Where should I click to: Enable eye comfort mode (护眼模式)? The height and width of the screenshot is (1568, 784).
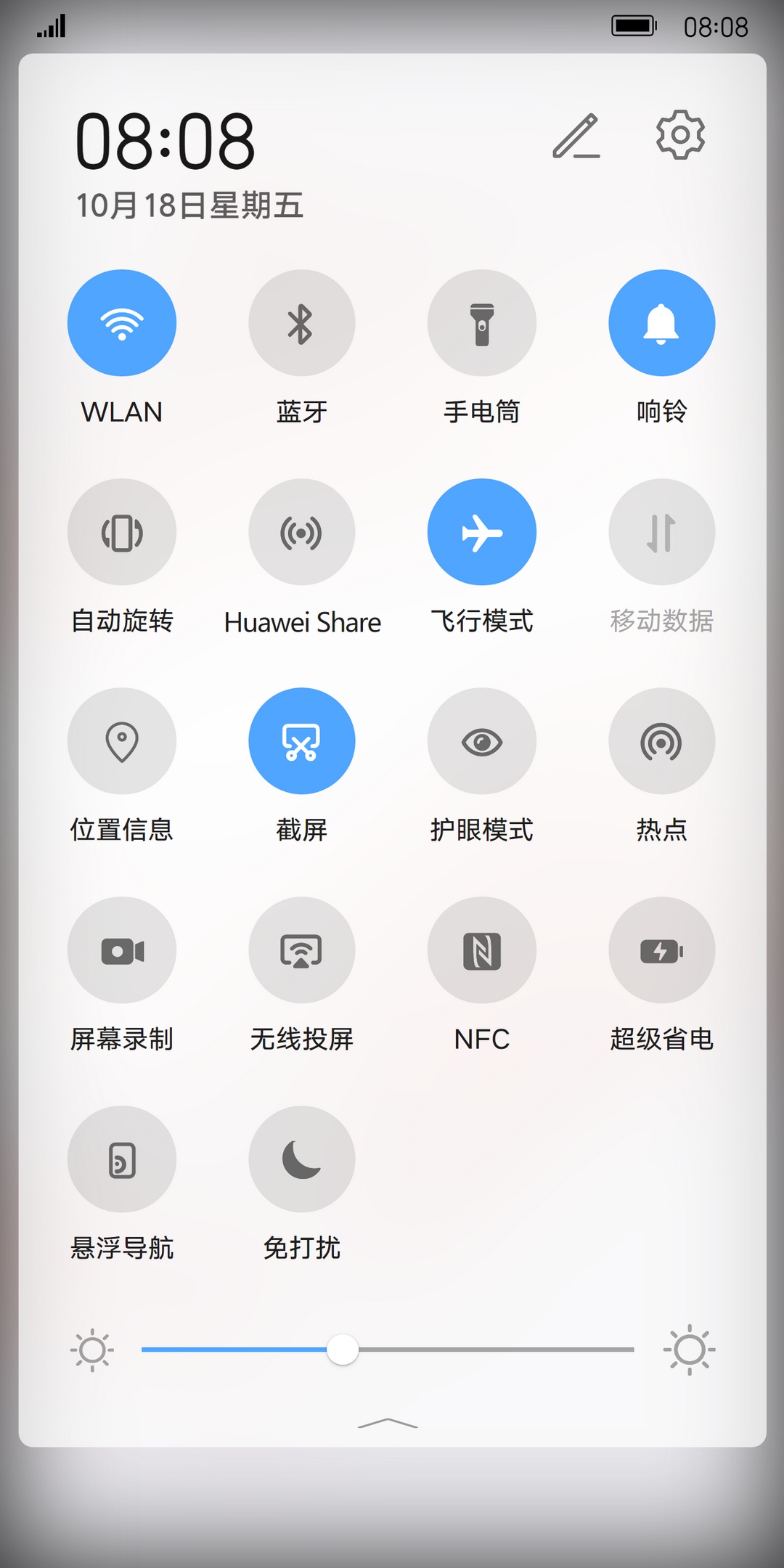(x=481, y=741)
